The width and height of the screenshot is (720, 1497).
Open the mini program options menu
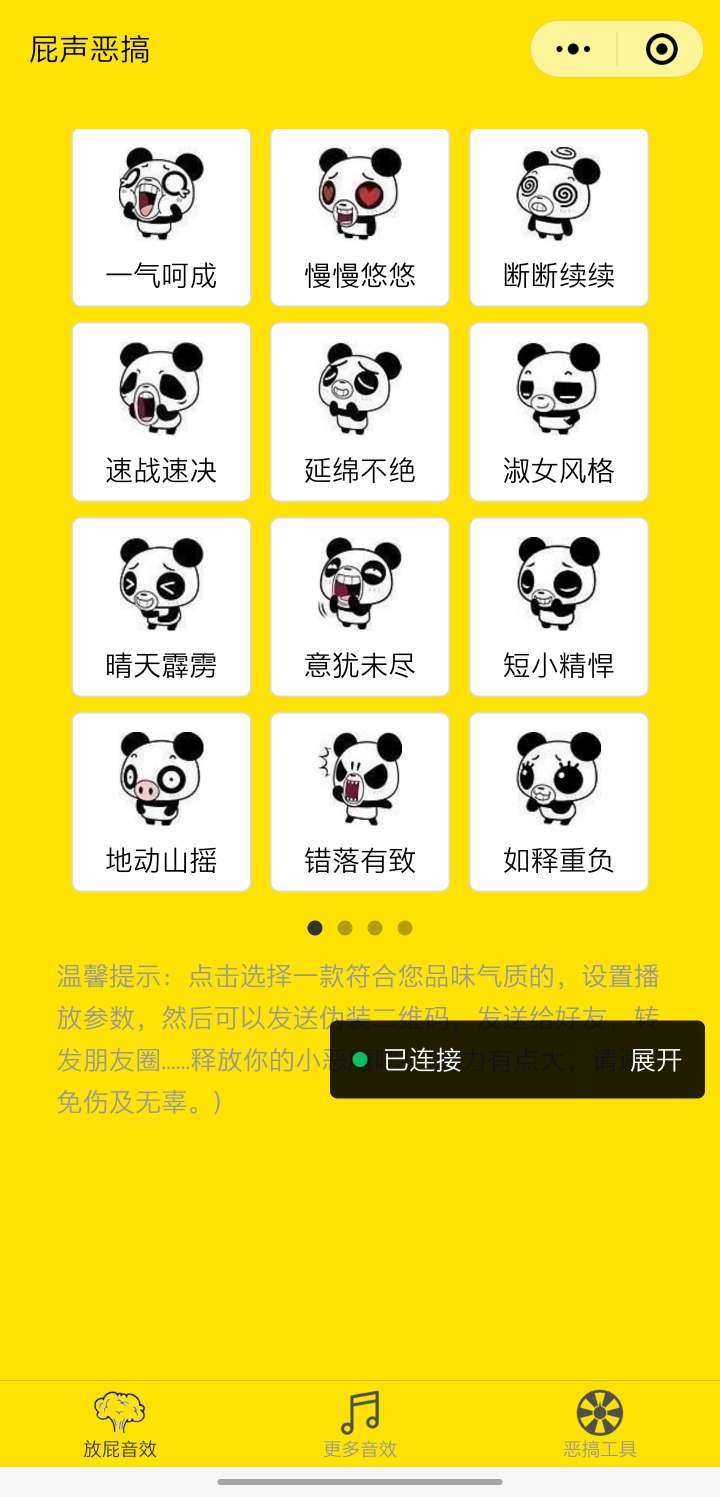point(573,47)
